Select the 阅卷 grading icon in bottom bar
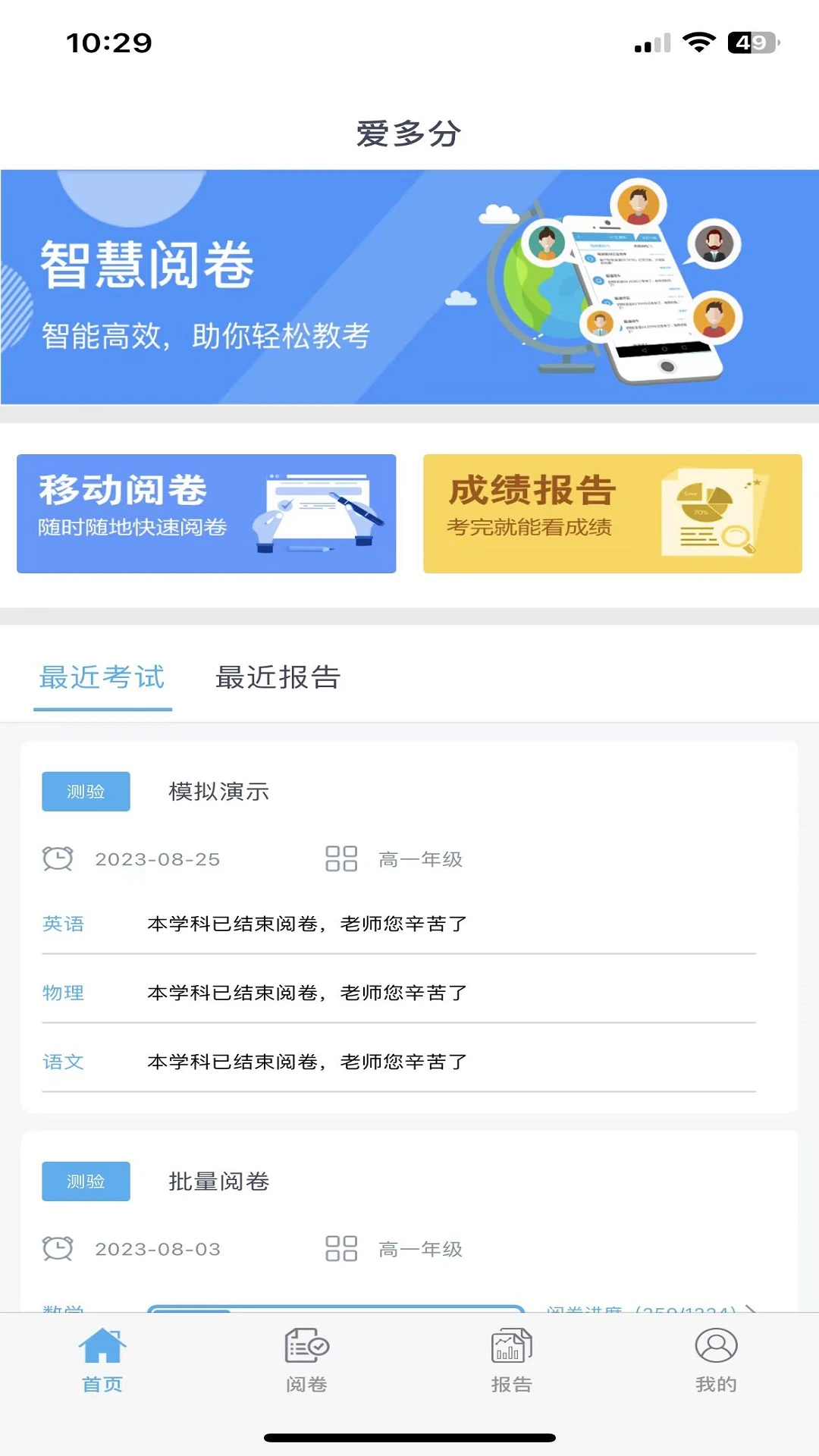The image size is (819, 1456). [306, 1350]
